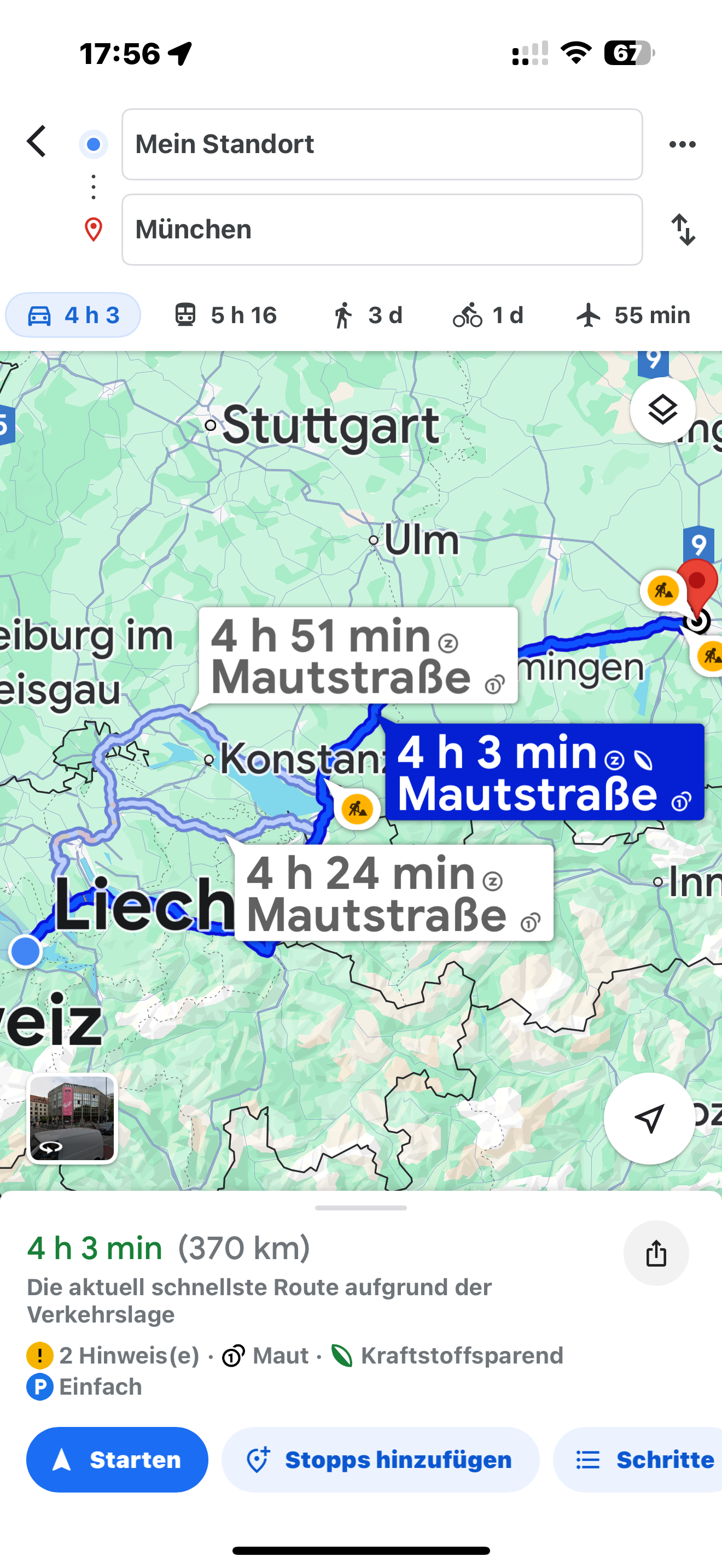Share the route directions
Screen dimensions: 722x1568
pyautogui.click(x=656, y=1253)
